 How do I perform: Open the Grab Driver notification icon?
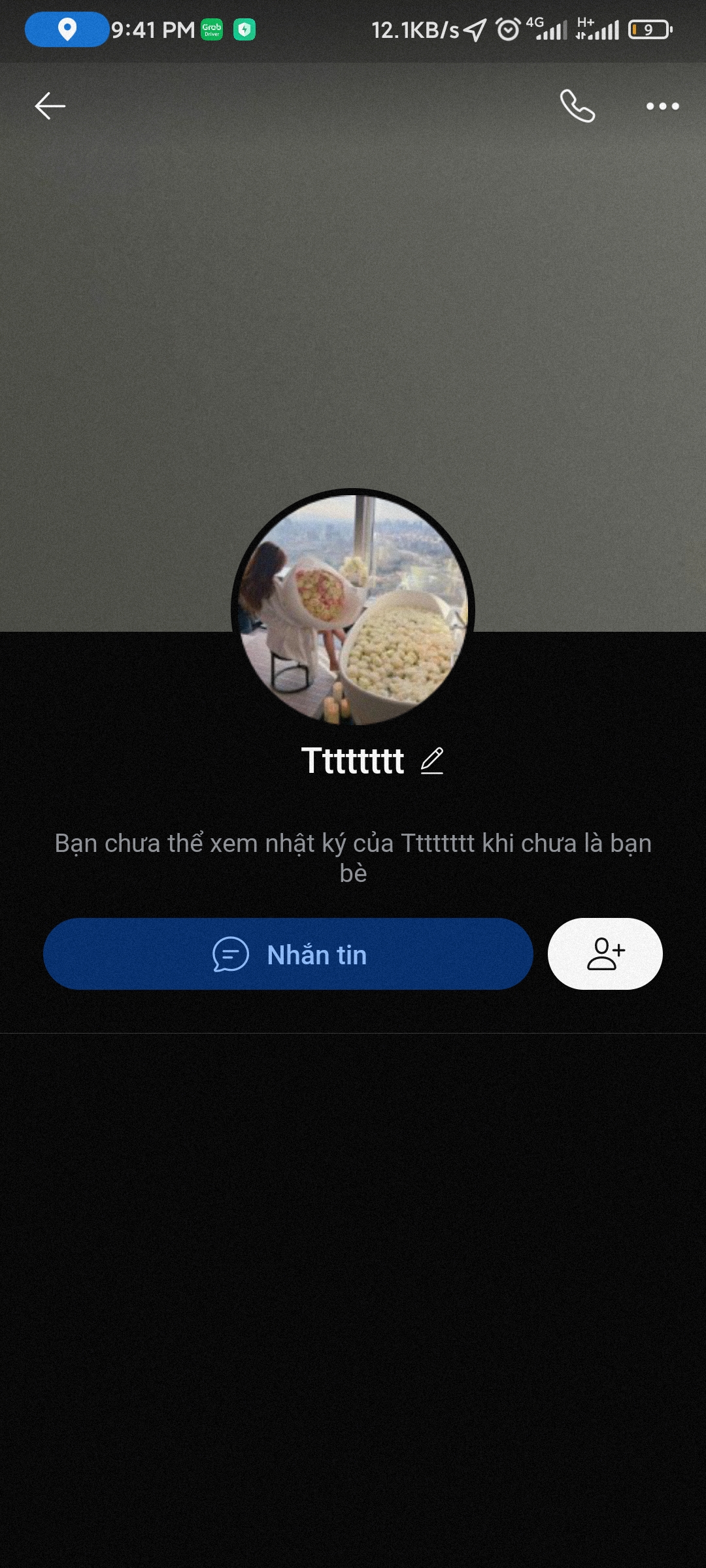tap(212, 29)
